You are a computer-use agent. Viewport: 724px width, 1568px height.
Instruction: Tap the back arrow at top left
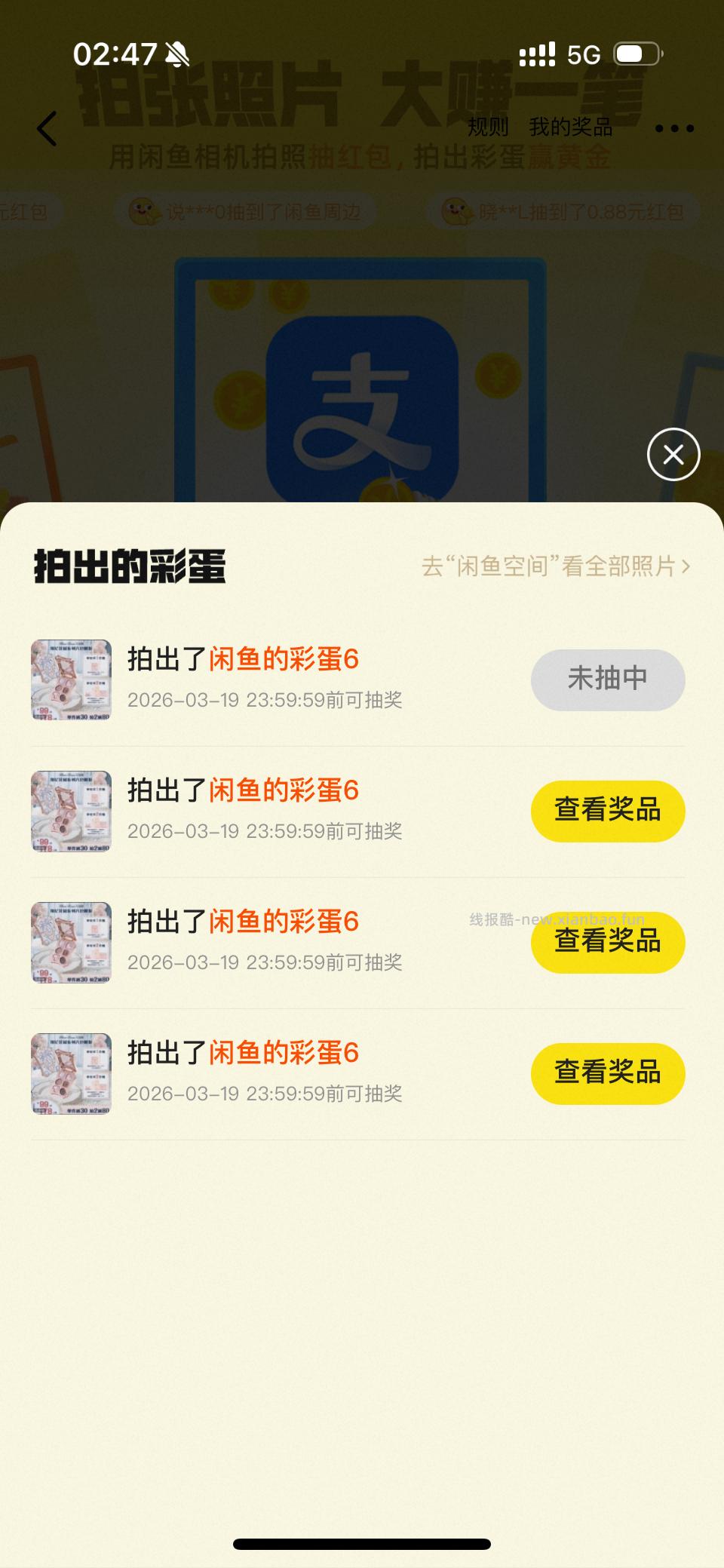(47, 128)
